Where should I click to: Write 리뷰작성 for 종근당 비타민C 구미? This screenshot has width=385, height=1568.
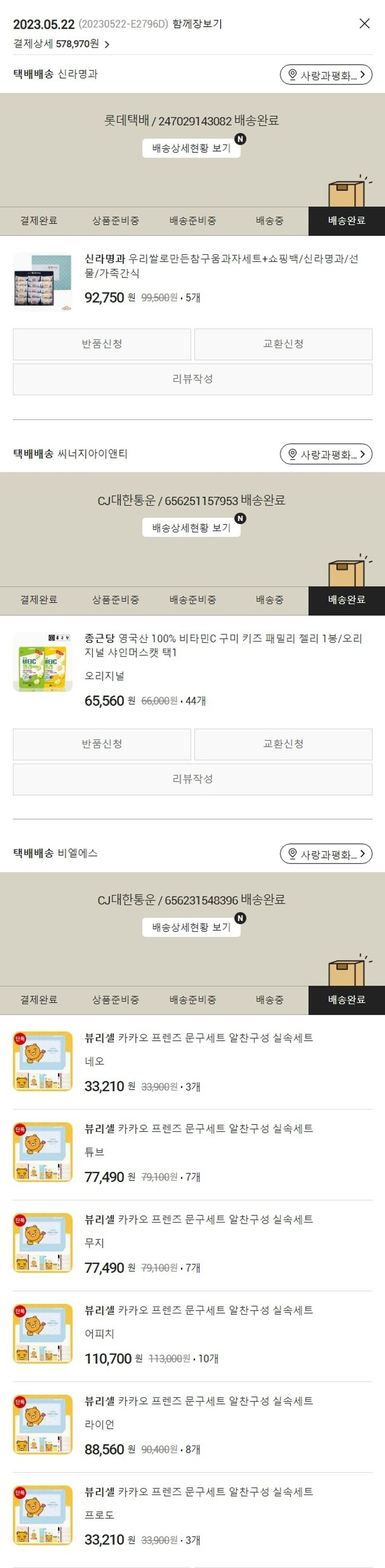pyautogui.click(x=192, y=779)
